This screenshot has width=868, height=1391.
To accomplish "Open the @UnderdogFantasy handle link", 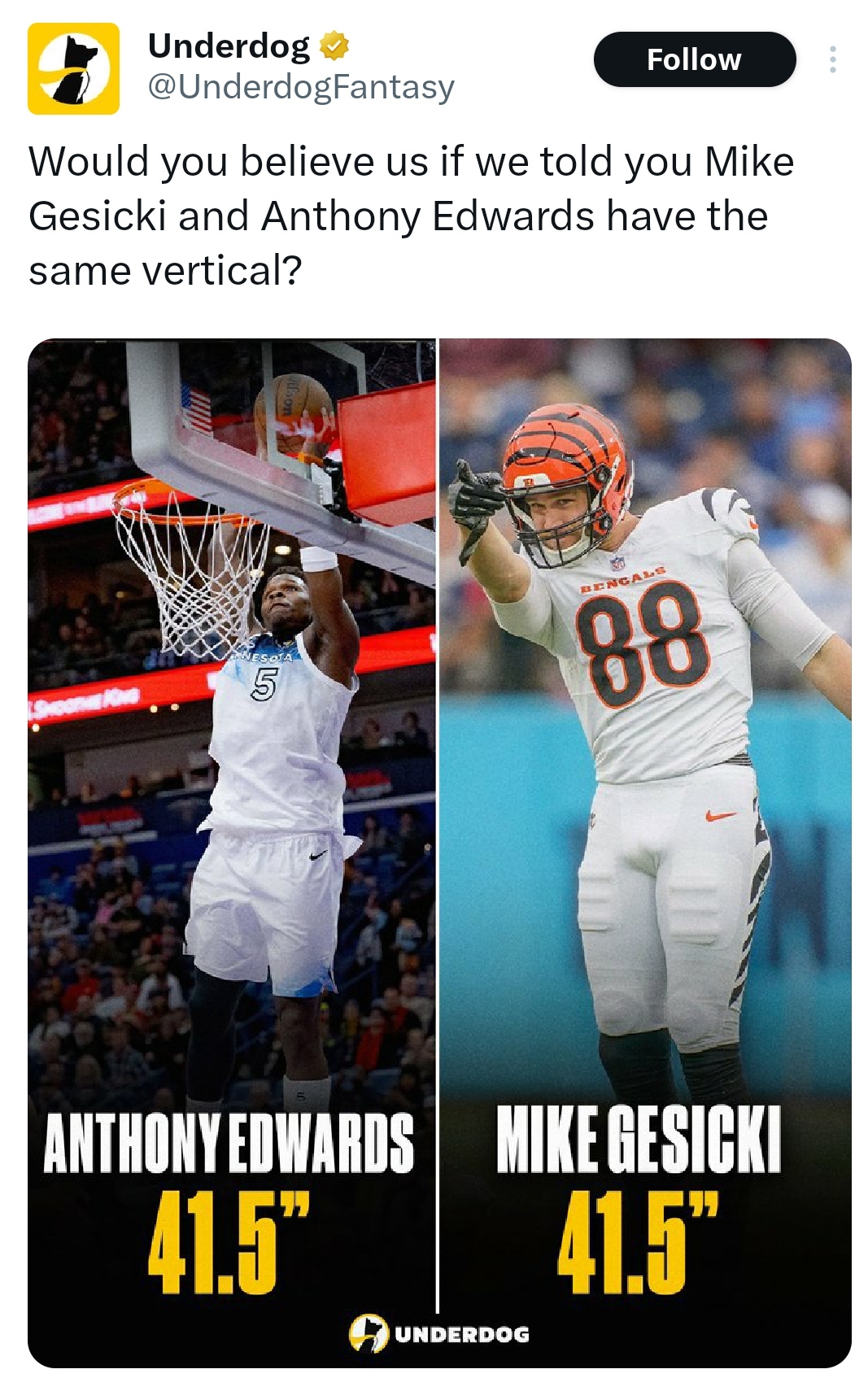I will (x=301, y=87).
